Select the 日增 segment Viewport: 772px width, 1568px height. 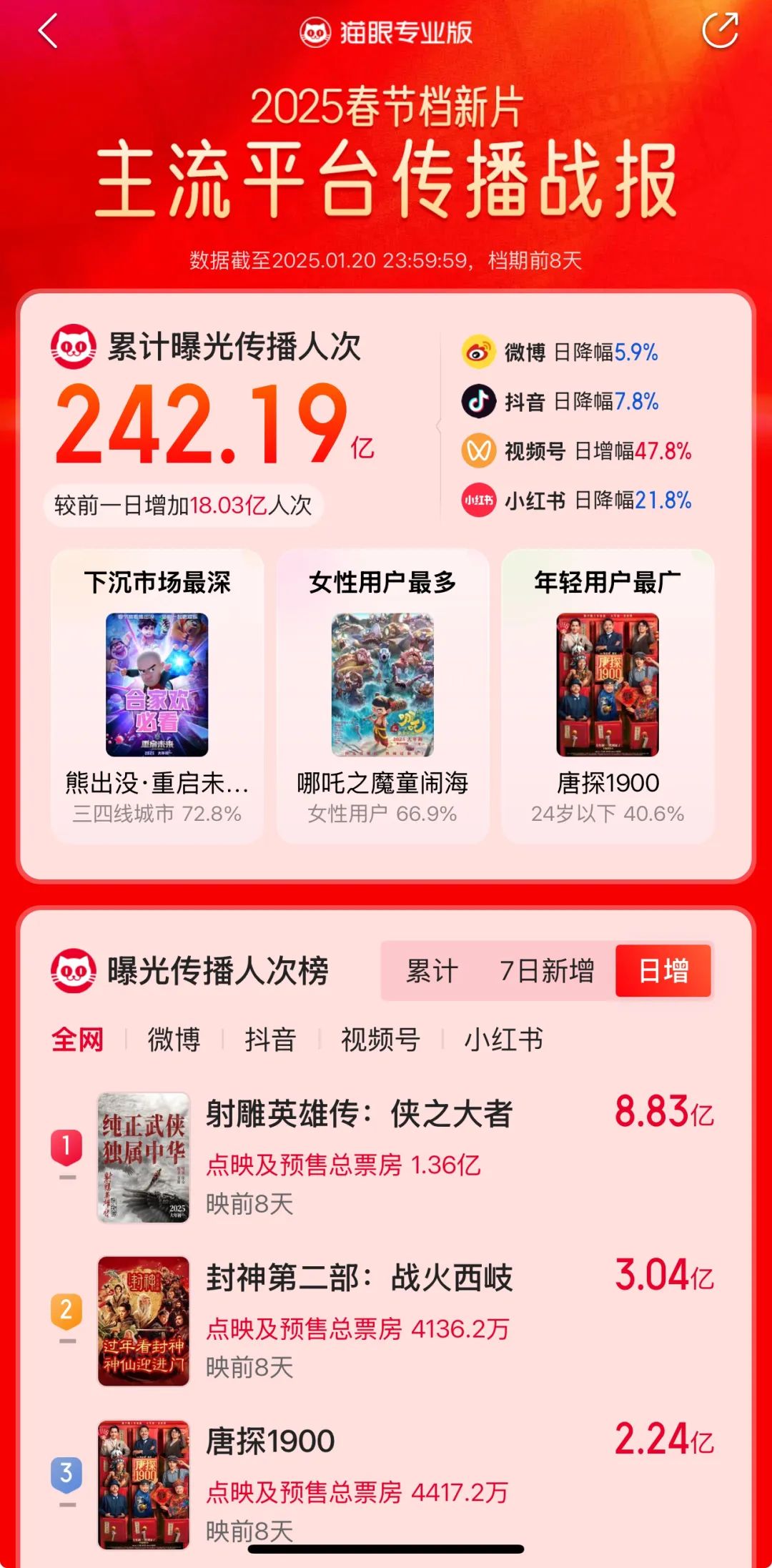[x=663, y=971]
